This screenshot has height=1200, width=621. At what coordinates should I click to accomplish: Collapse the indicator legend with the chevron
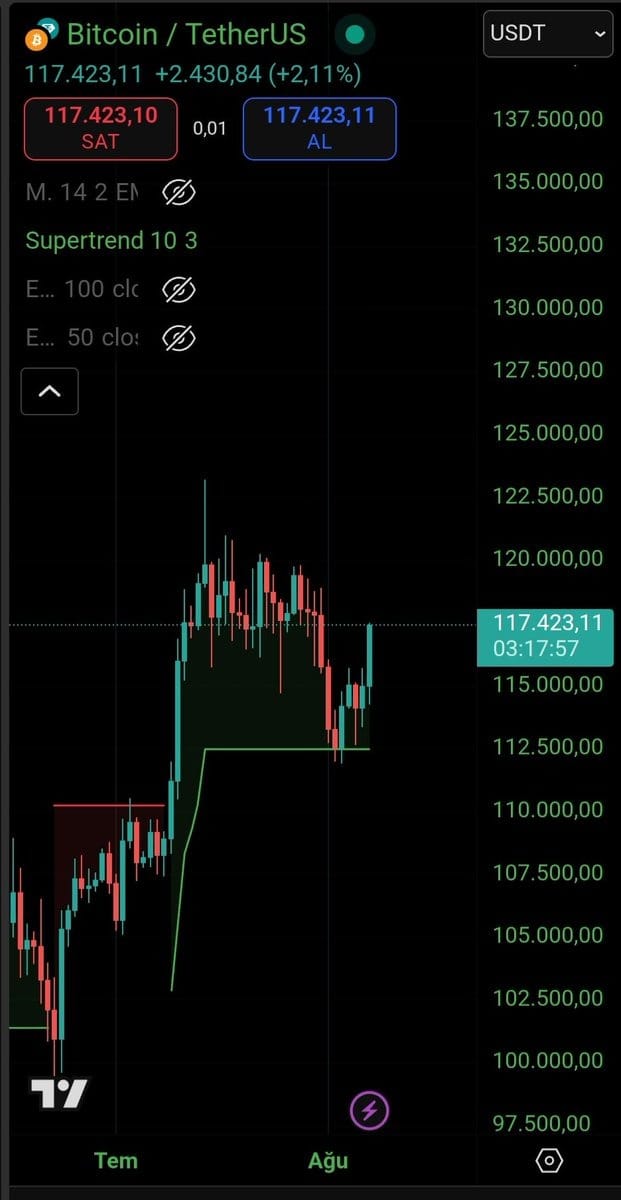coord(49,391)
